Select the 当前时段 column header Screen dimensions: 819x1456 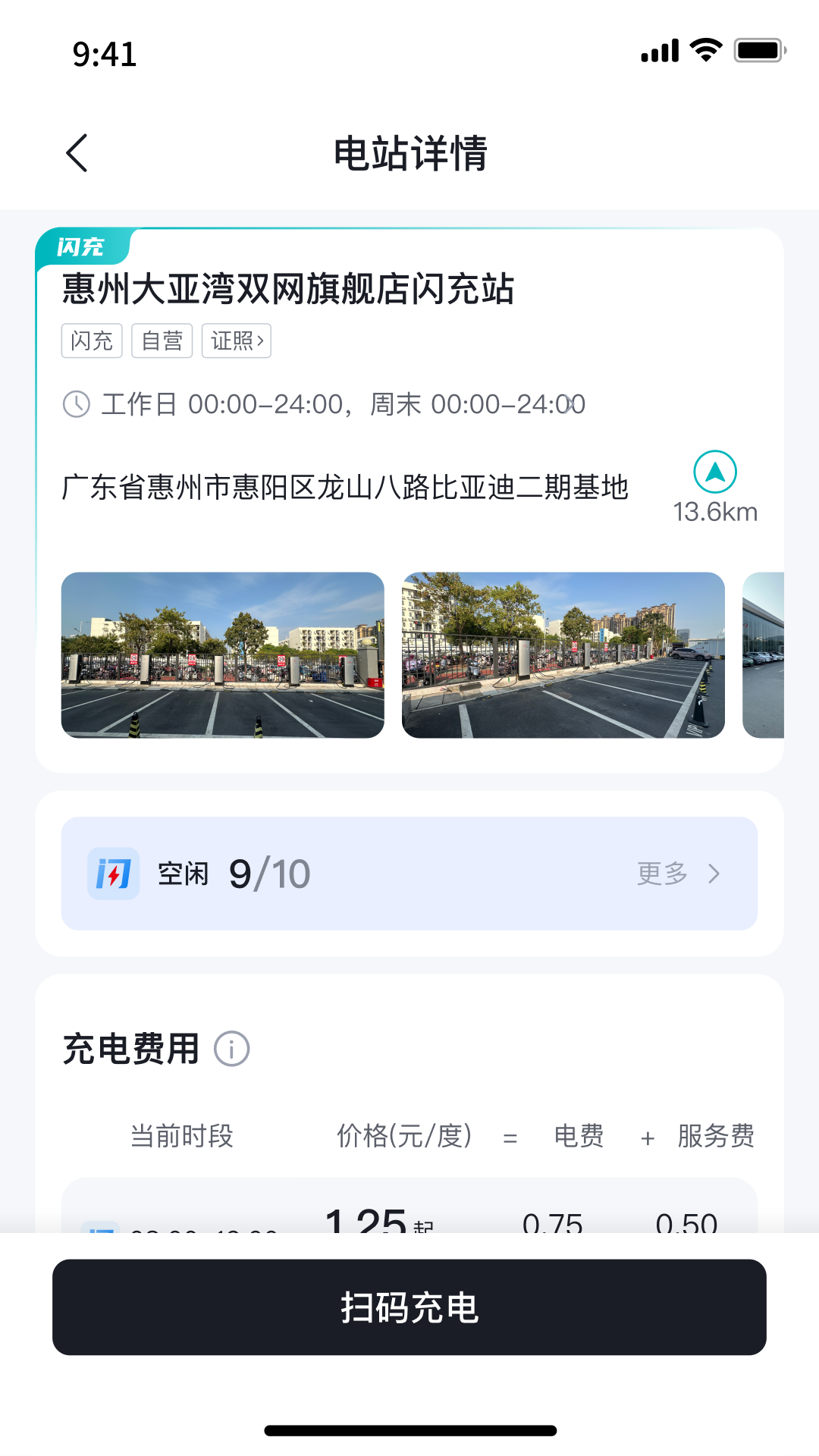pos(181,1135)
